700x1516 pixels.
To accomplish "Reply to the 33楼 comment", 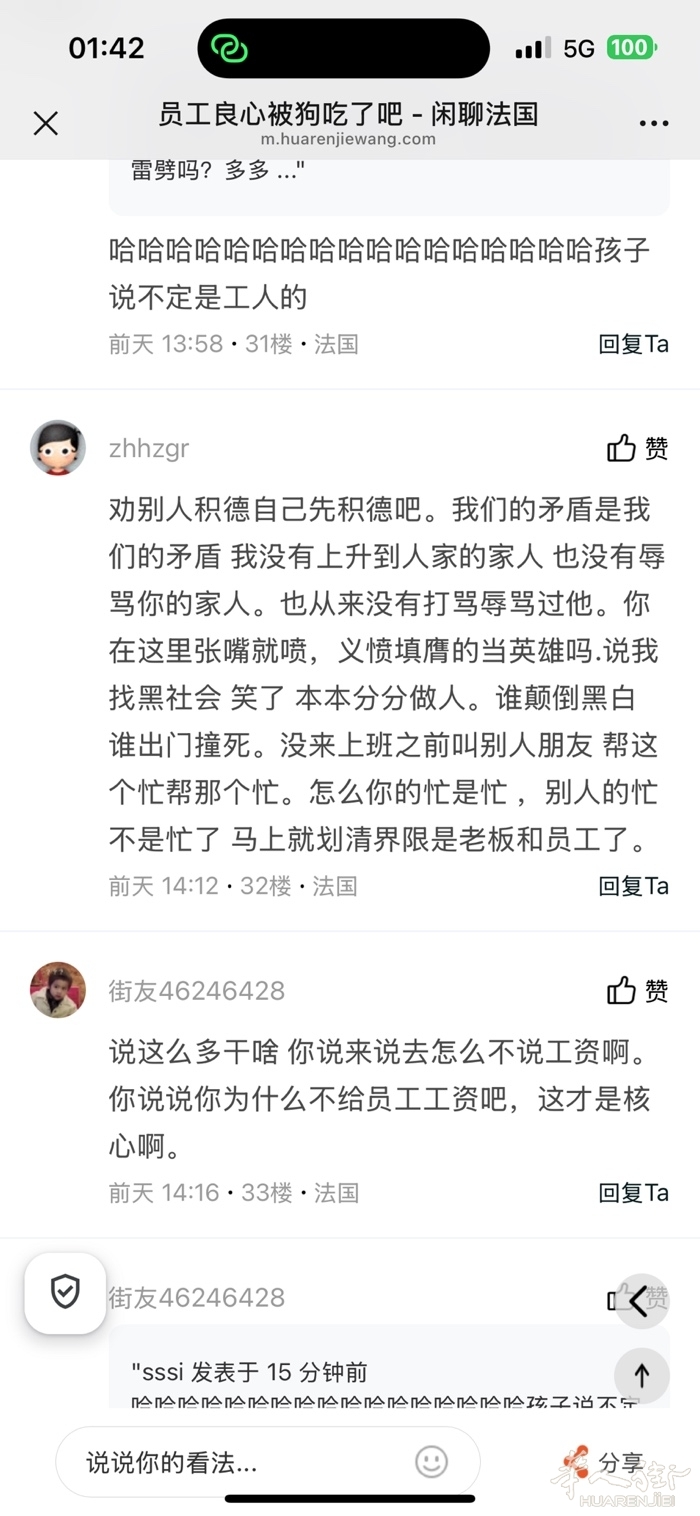I will (633, 1193).
